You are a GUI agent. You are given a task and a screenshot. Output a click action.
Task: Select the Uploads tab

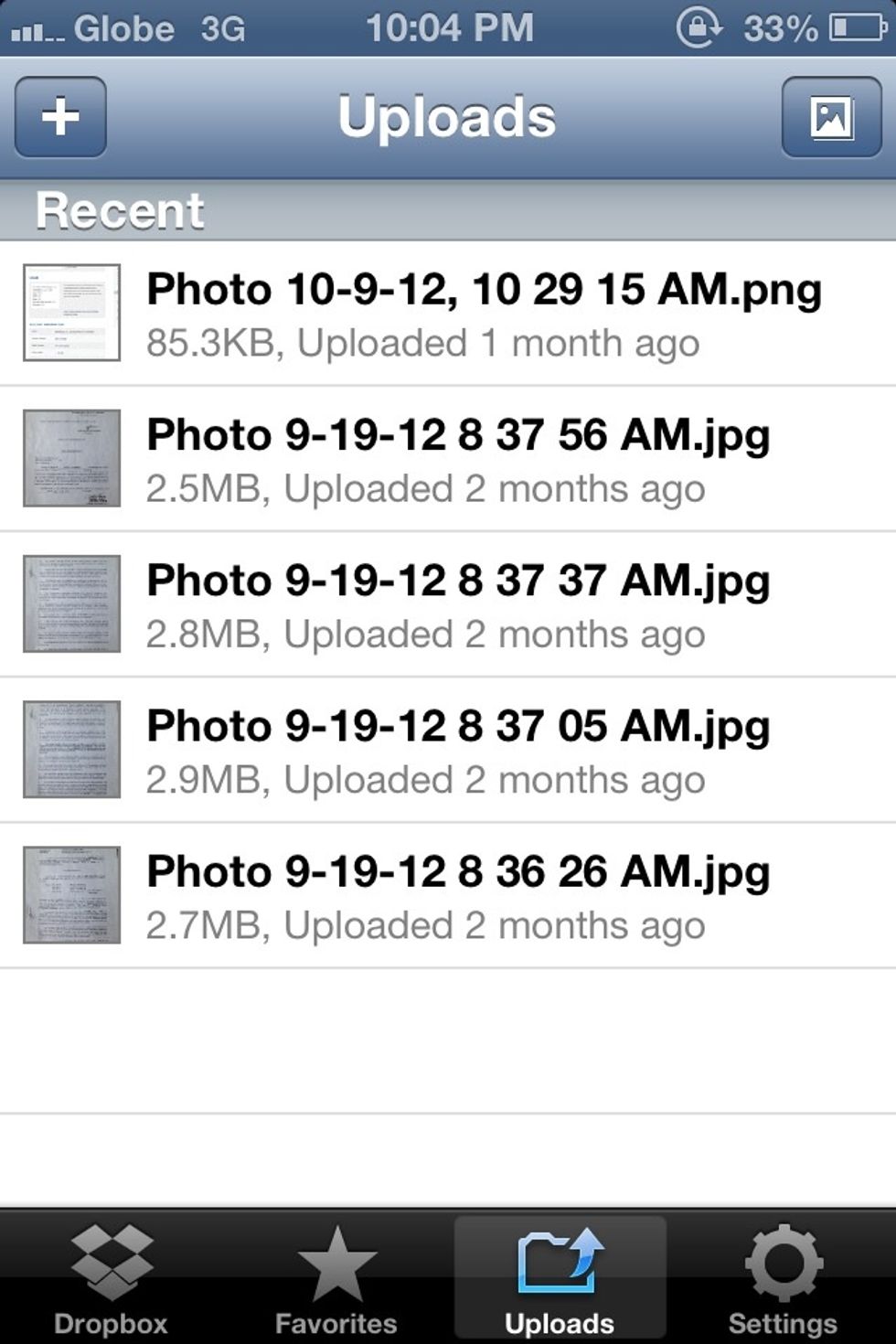point(560,1279)
